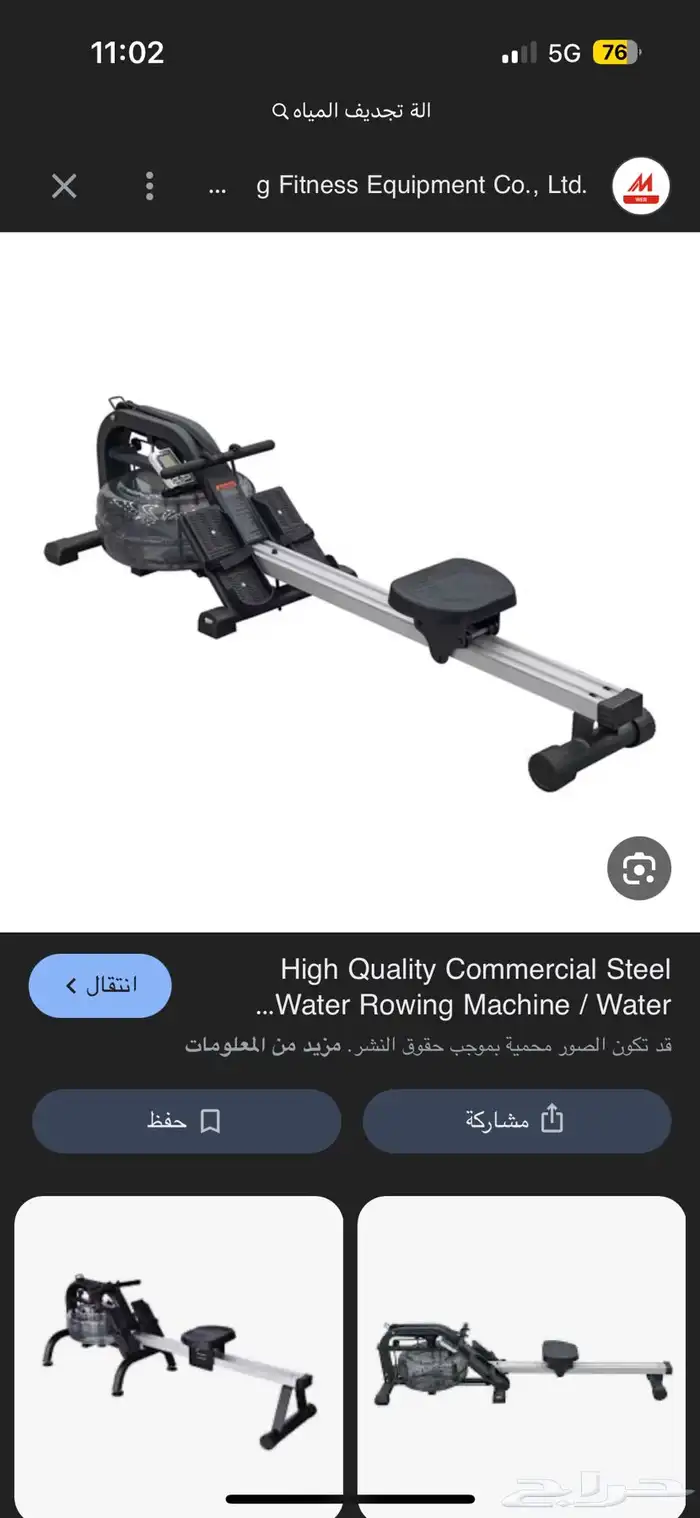Tap the الة تجديف المياه search query
Viewport: 700px width, 1518px height.
pyautogui.click(x=352, y=111)
